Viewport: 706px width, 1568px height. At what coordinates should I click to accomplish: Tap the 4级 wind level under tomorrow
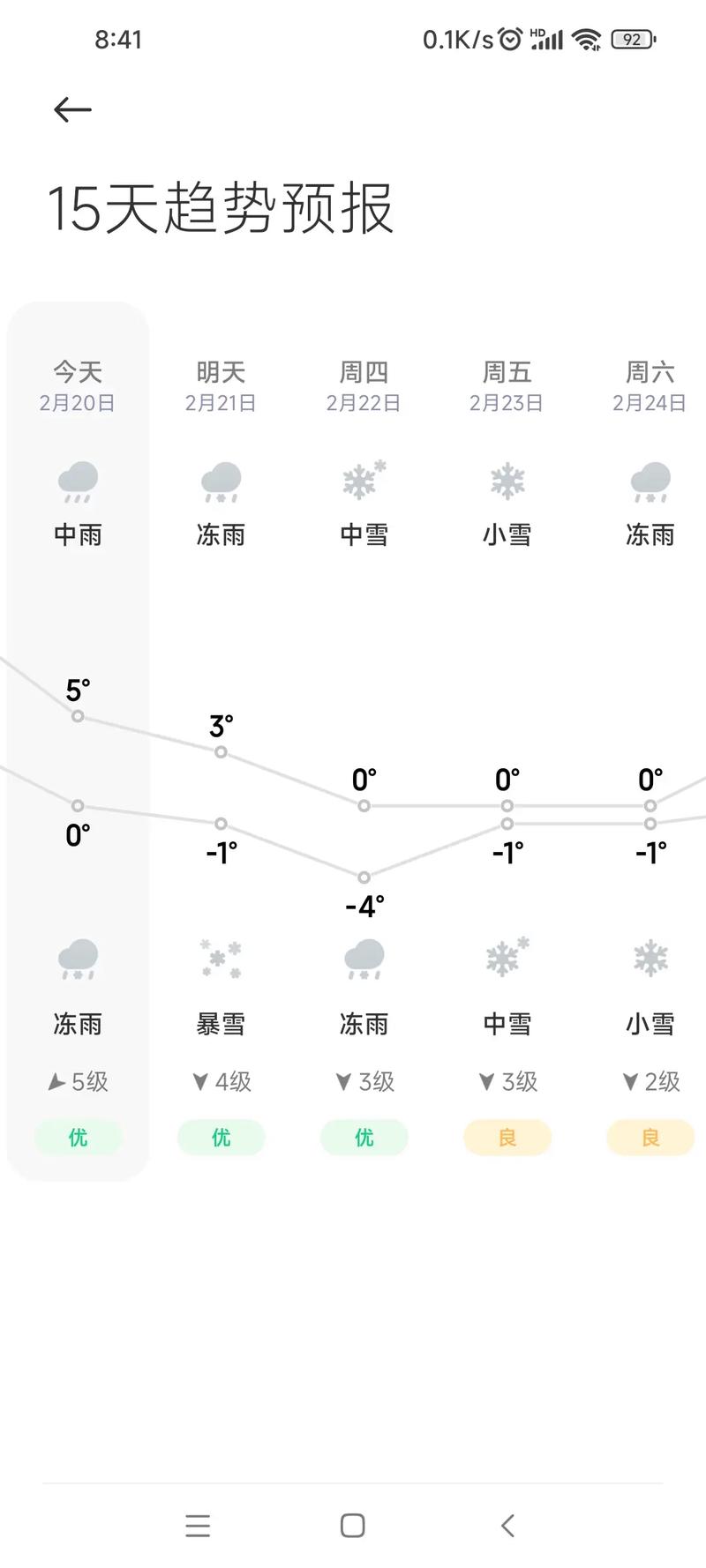pyautogui.click(x=221, y=1081)
